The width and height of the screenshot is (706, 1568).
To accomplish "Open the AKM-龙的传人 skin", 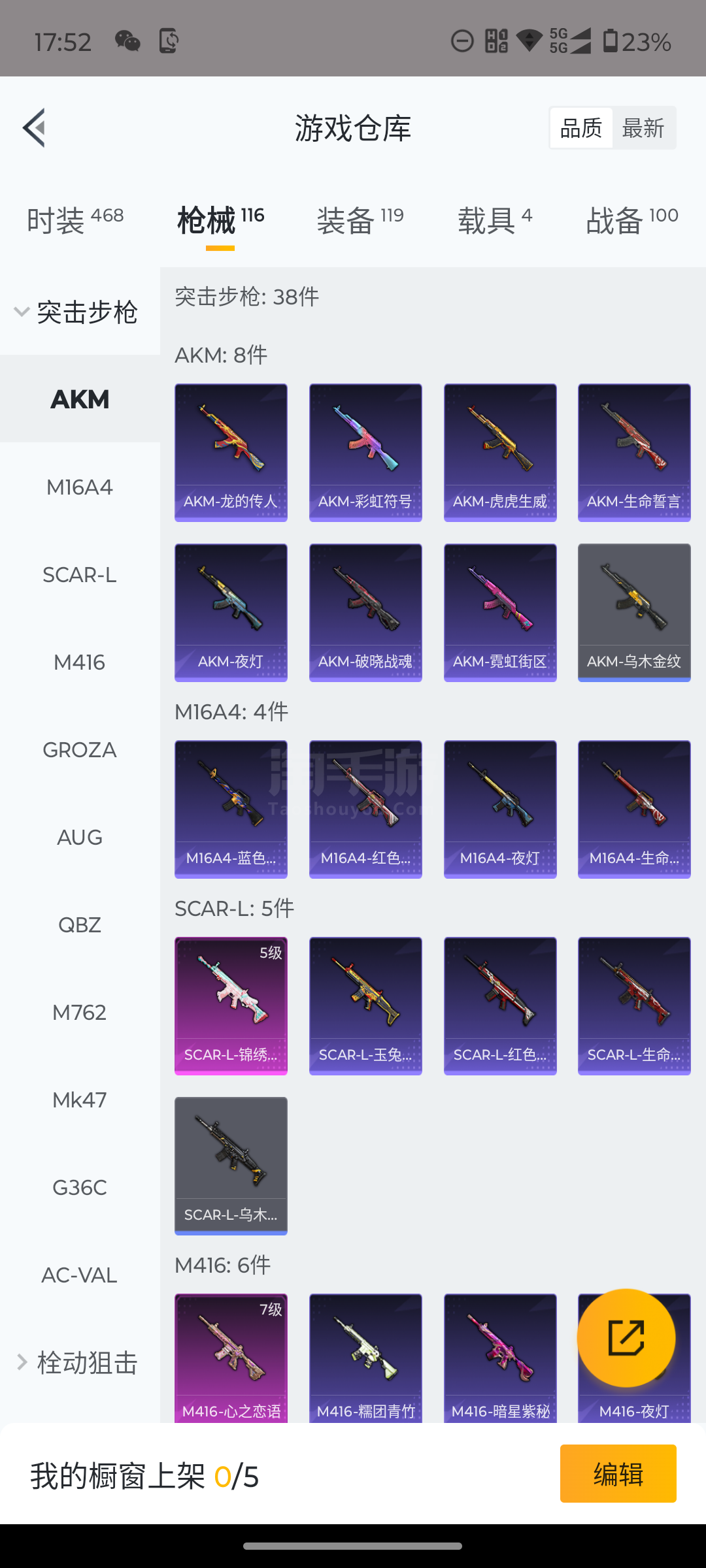I will [231, 453].
